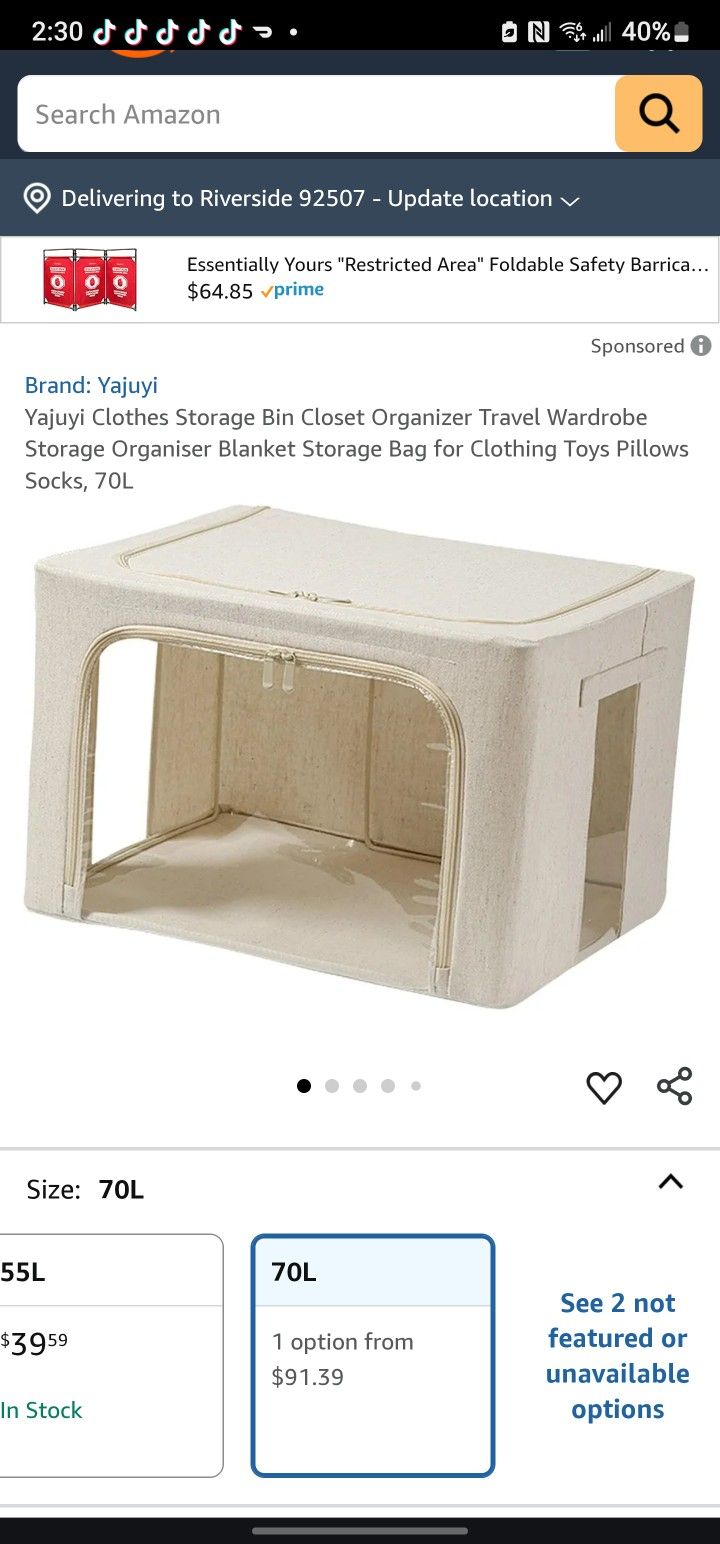Screen dimensions: 720x1544
Task: Select the 55L size option
Action: point(110,1355)
